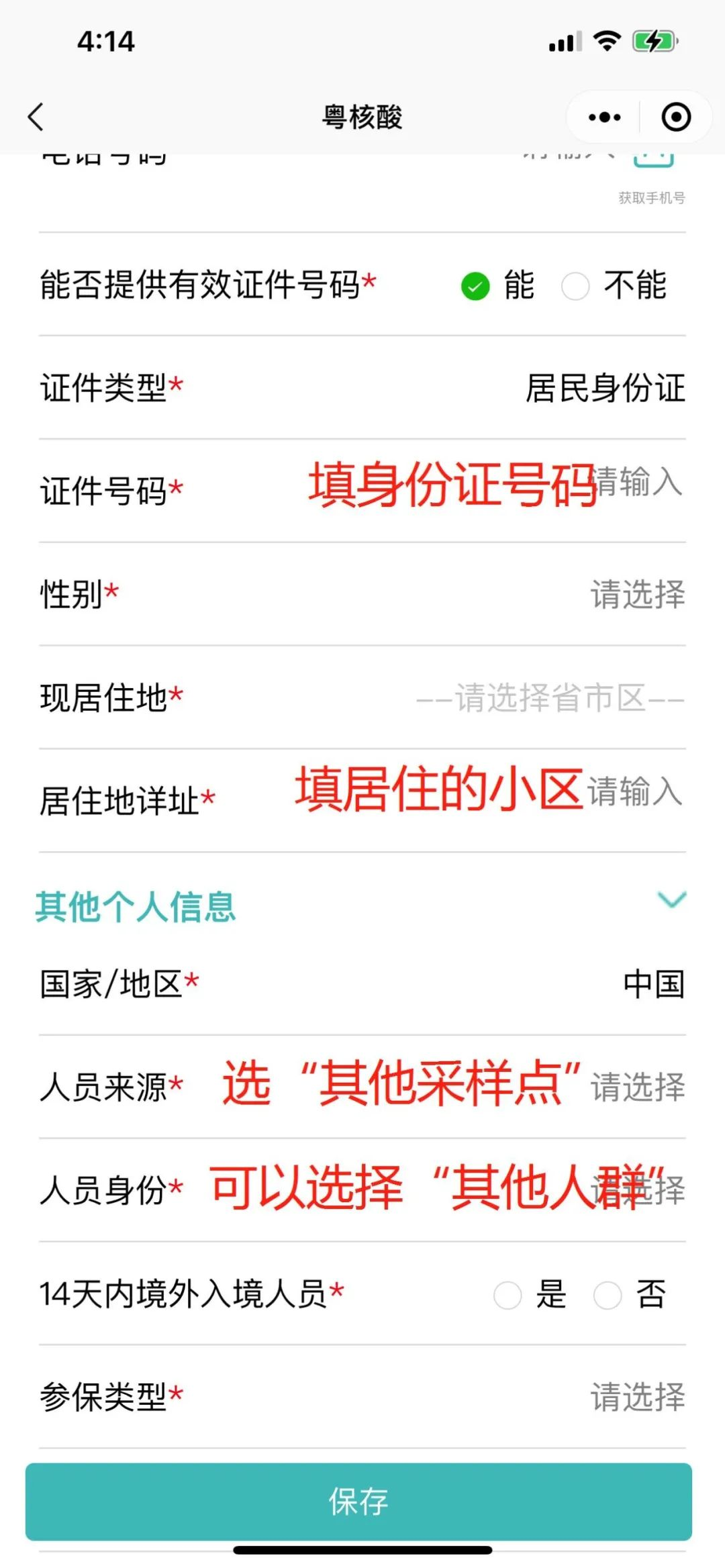
Task: Select 是 for 14天内境外入境人员
Action: 507,1295
